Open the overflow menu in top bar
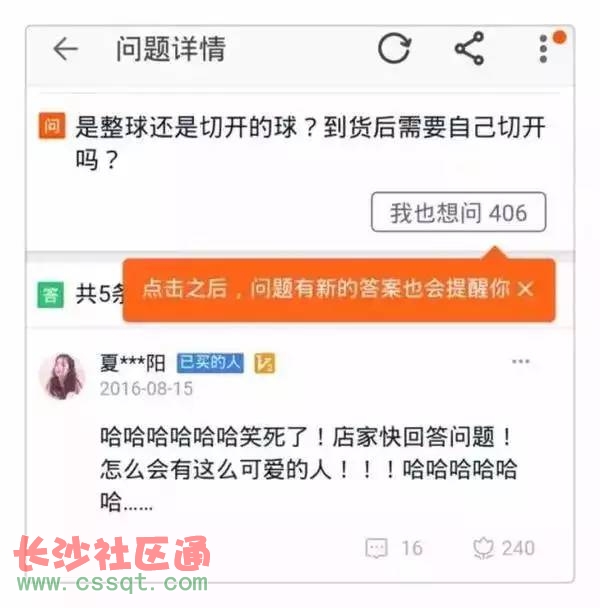Screen dimensions: 600x608 (543, 49)
